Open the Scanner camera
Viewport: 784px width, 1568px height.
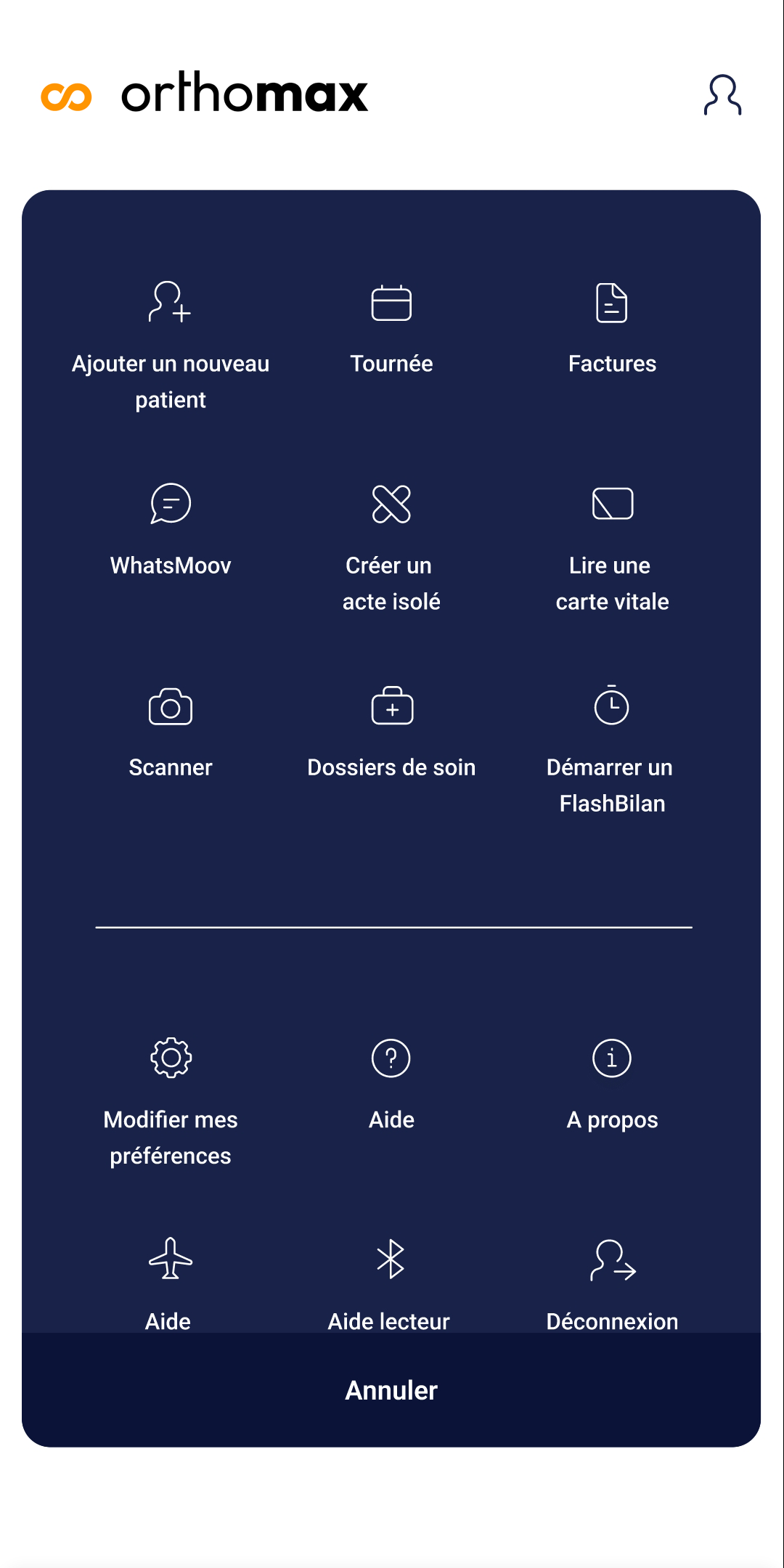coord(171,733)
